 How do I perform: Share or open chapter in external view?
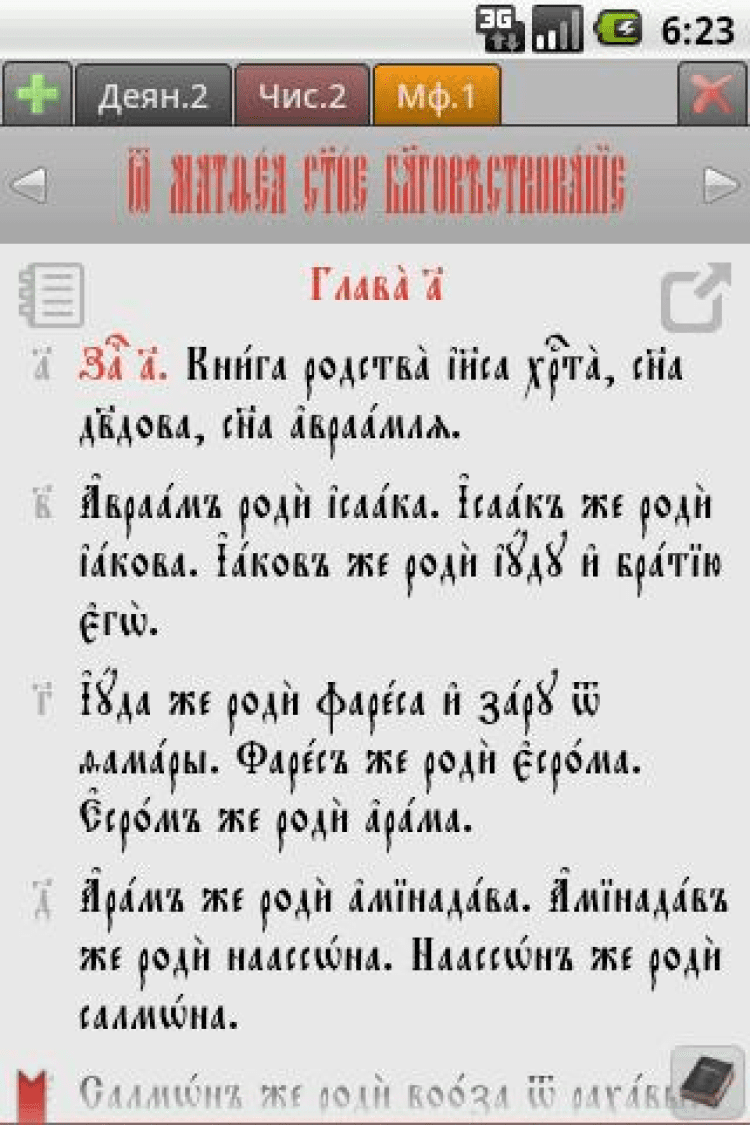[x=695, y=296]
